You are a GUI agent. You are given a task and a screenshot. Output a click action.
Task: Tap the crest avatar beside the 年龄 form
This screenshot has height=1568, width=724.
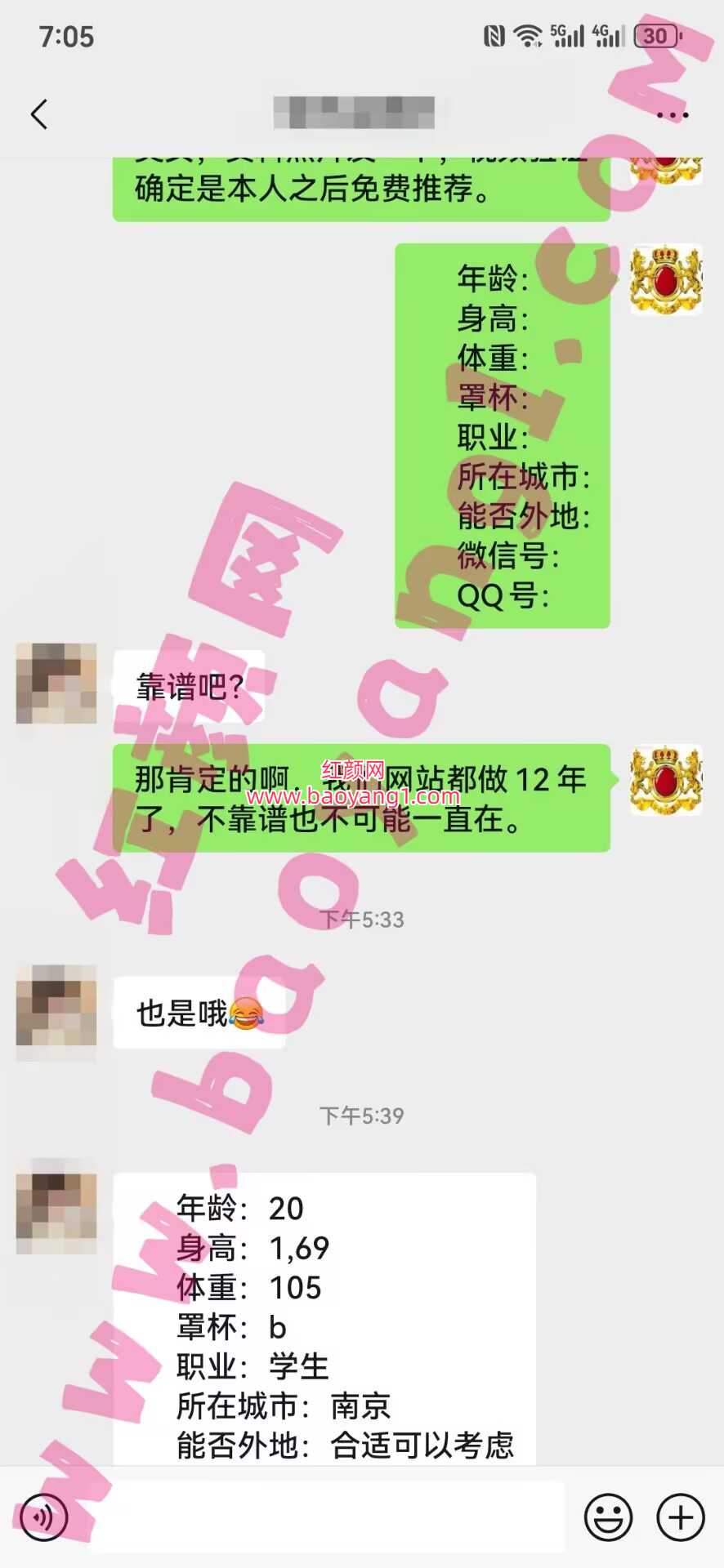click(x=666, y=279)
